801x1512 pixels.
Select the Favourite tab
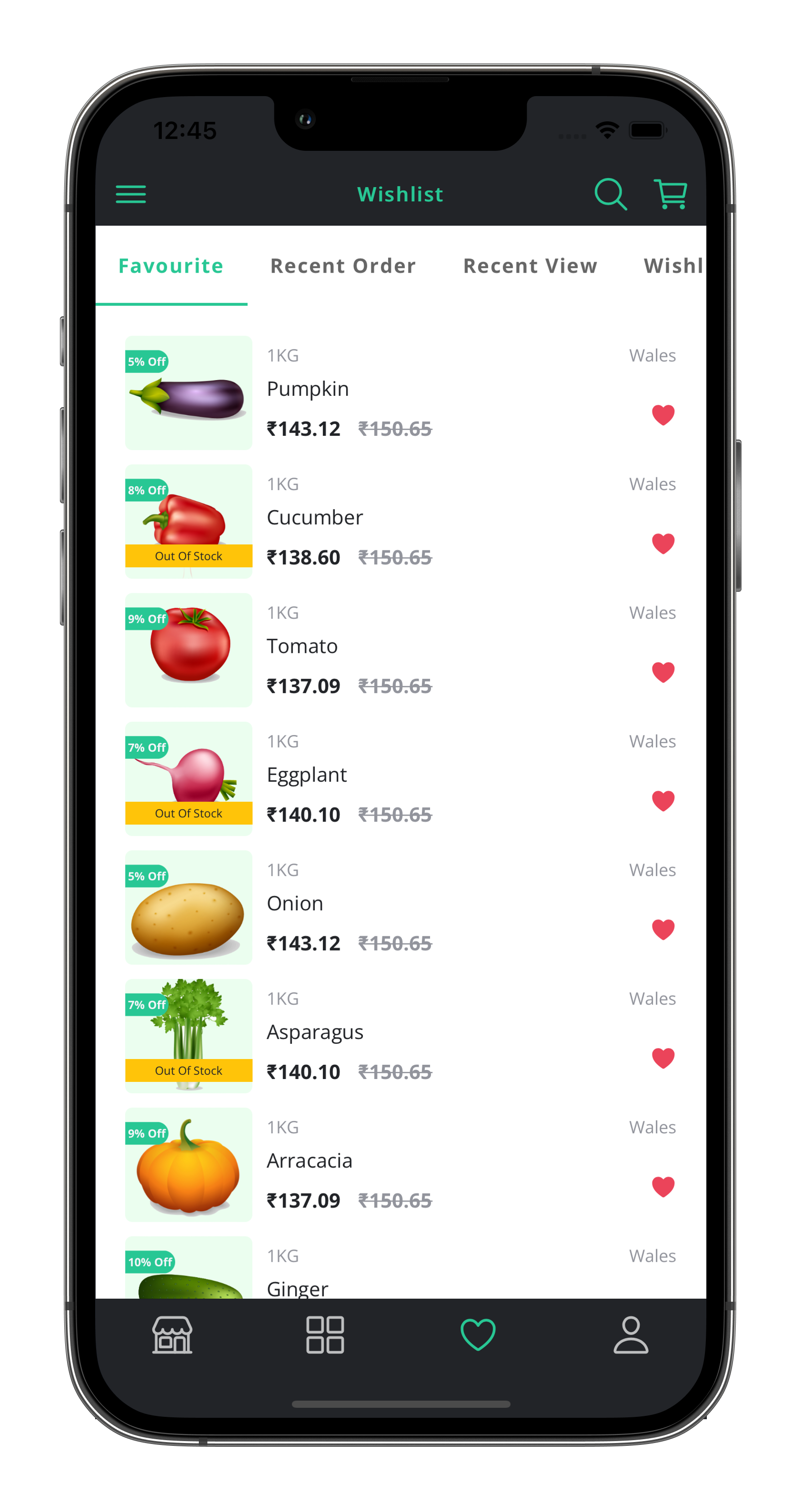pos(171,266)
